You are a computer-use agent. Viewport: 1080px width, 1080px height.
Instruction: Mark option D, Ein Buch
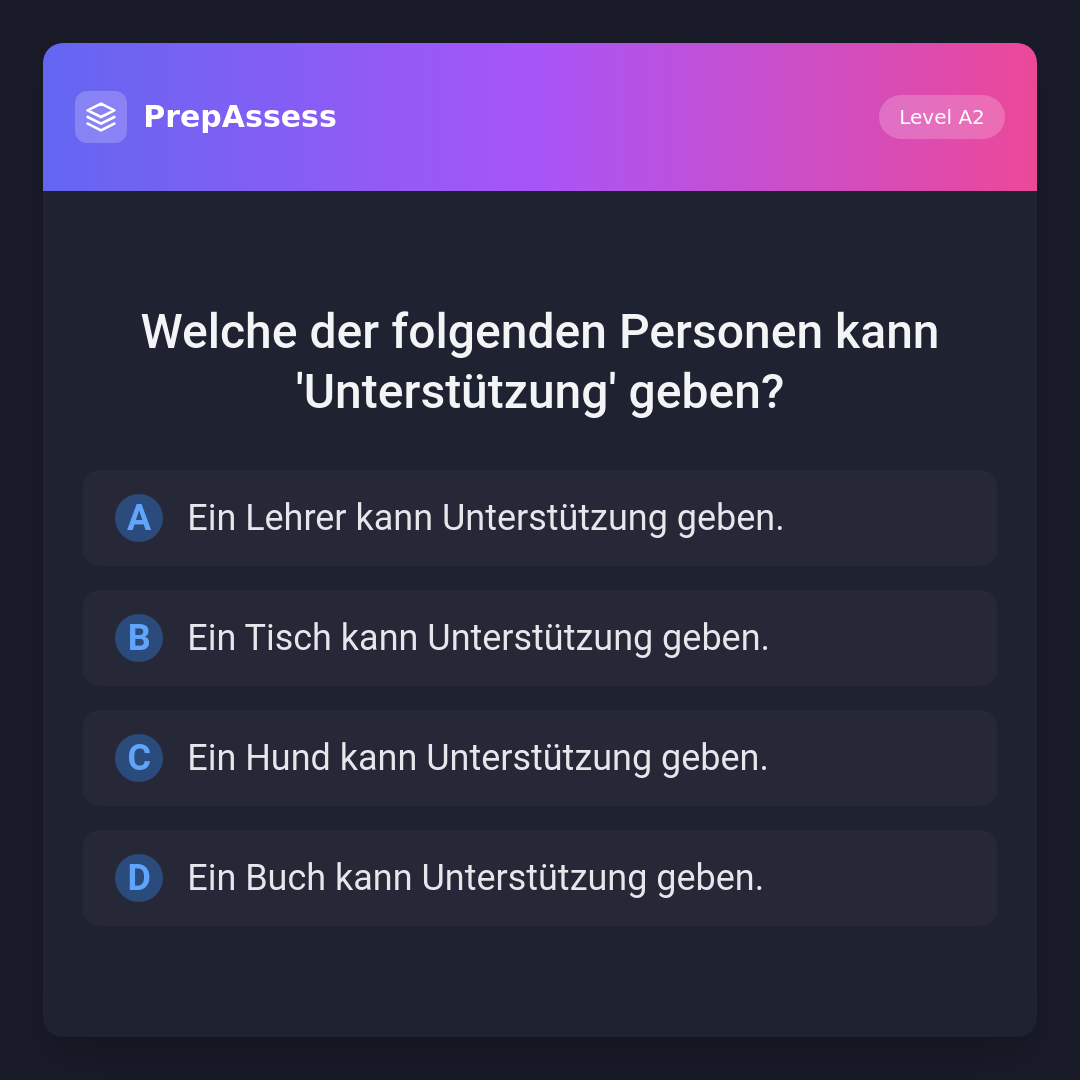[540, 878]
